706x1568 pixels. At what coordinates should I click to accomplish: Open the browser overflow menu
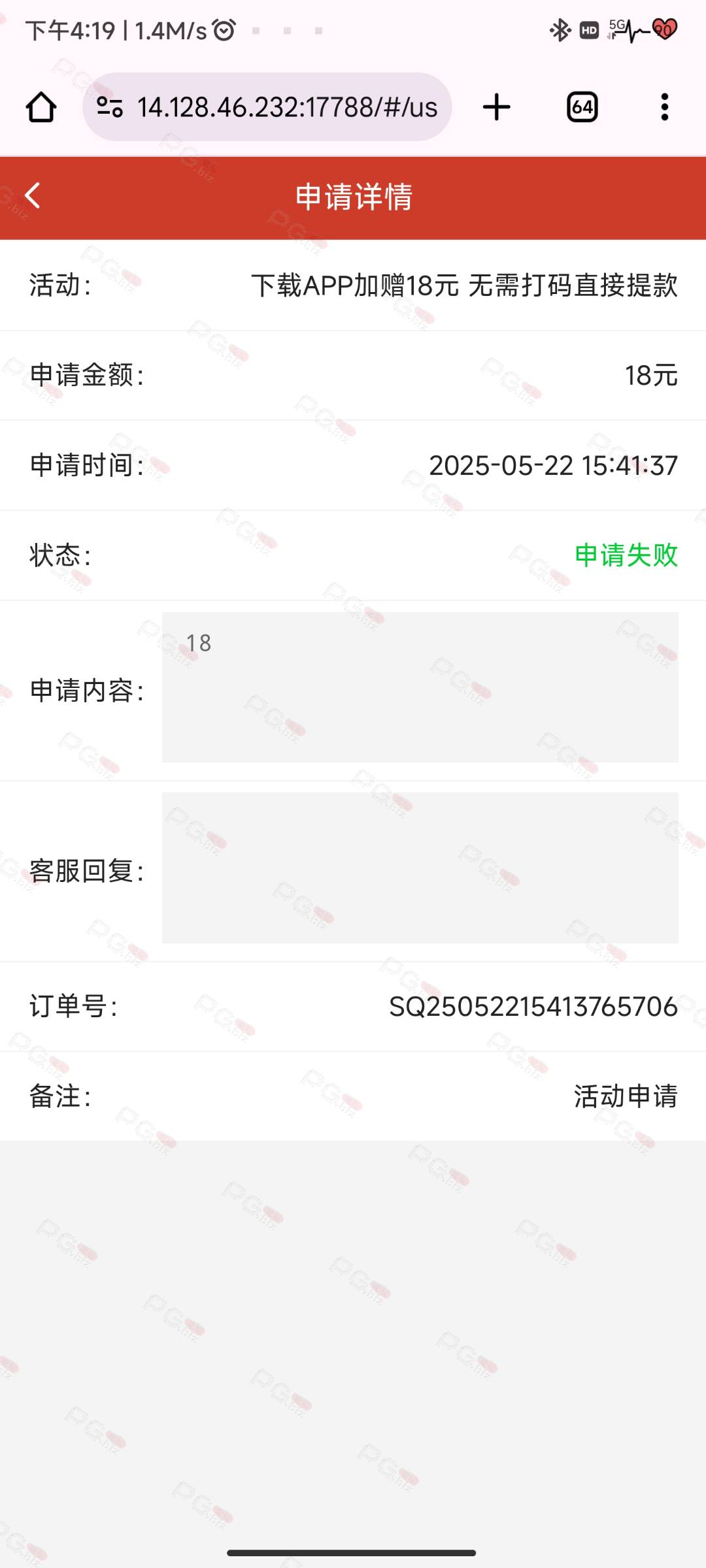[664, 107]
